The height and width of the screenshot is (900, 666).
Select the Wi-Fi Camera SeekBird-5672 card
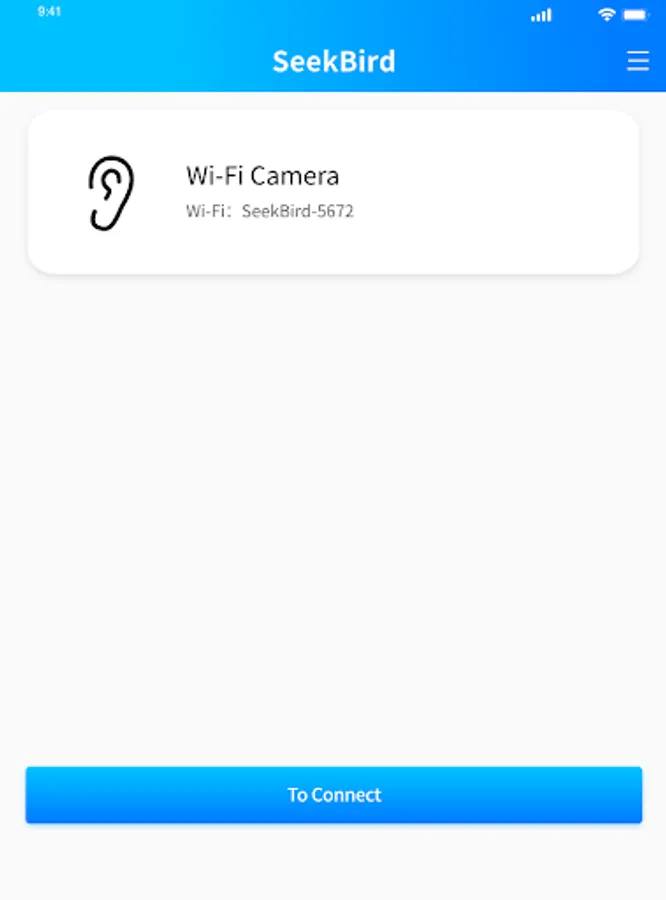[333, 192]
